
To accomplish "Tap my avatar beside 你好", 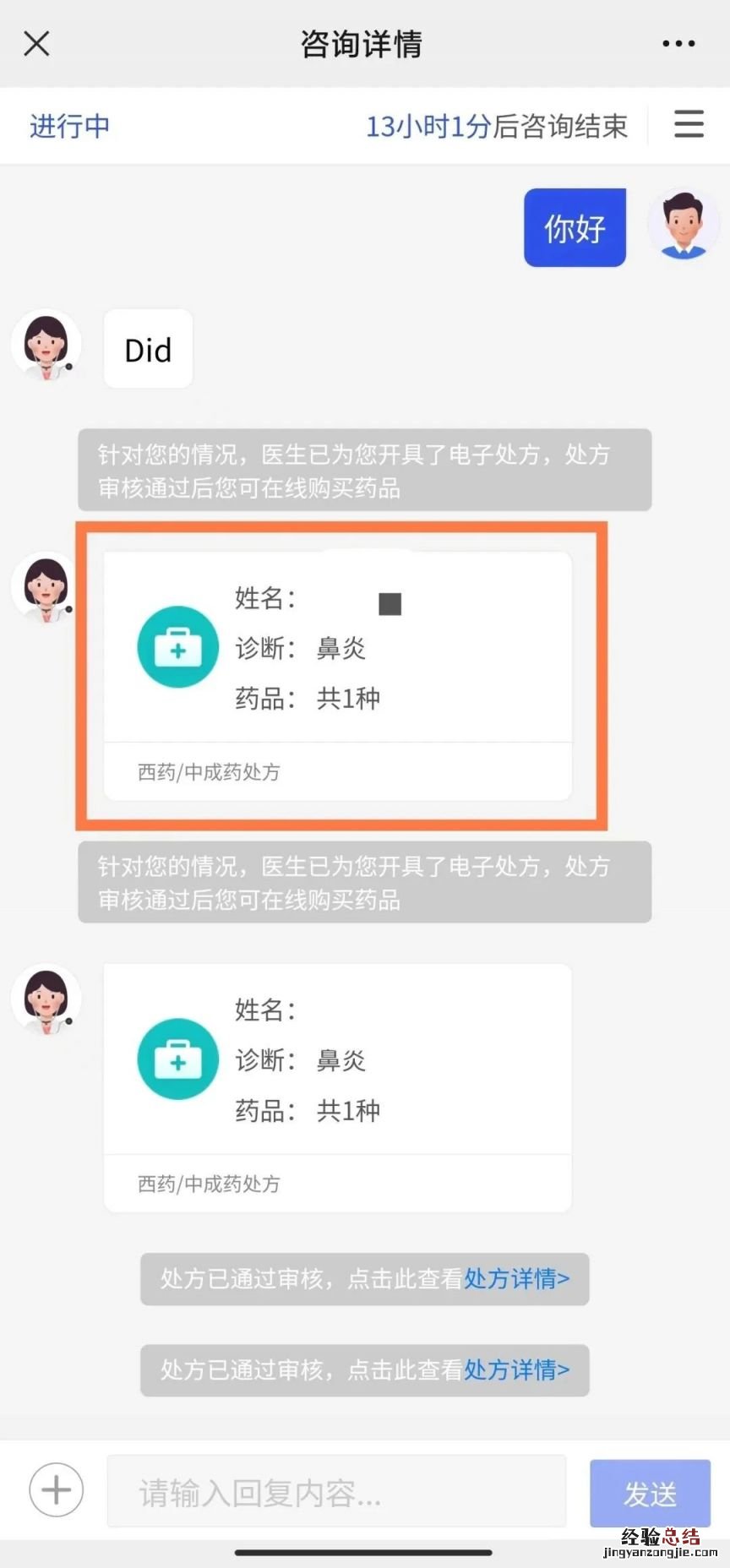I will [684, 225].
